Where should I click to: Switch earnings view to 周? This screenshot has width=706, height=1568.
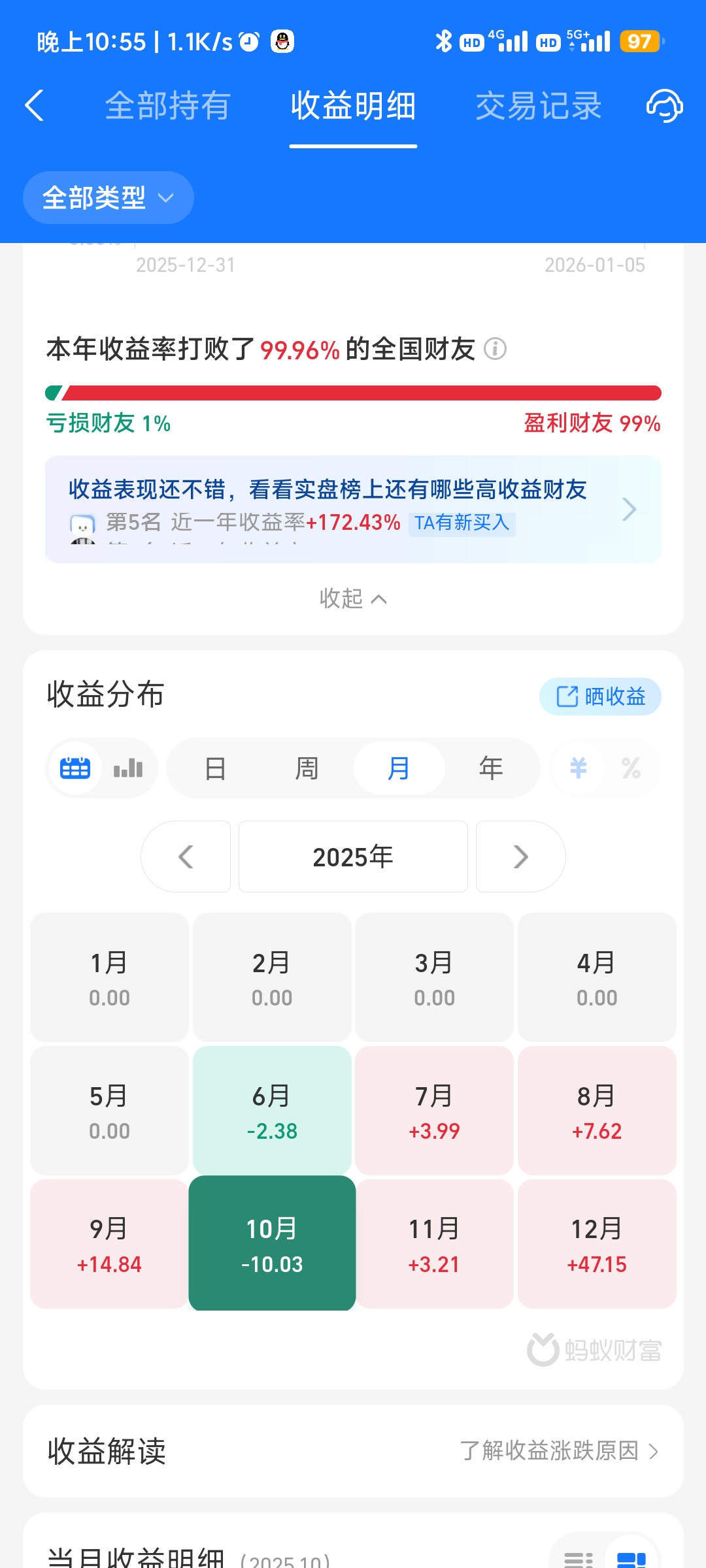[307, 768]
